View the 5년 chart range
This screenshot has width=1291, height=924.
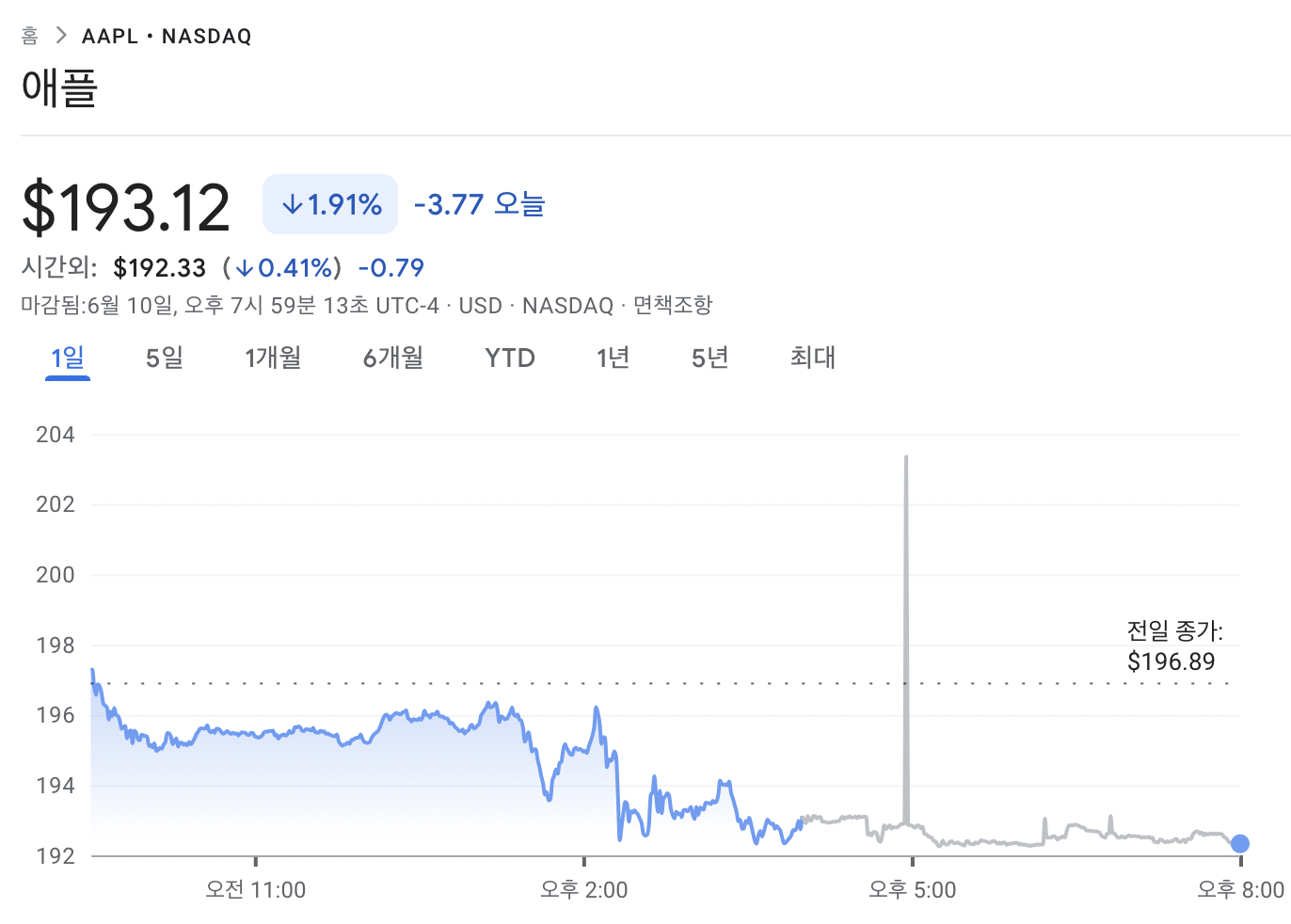click(x=709, y=358)
